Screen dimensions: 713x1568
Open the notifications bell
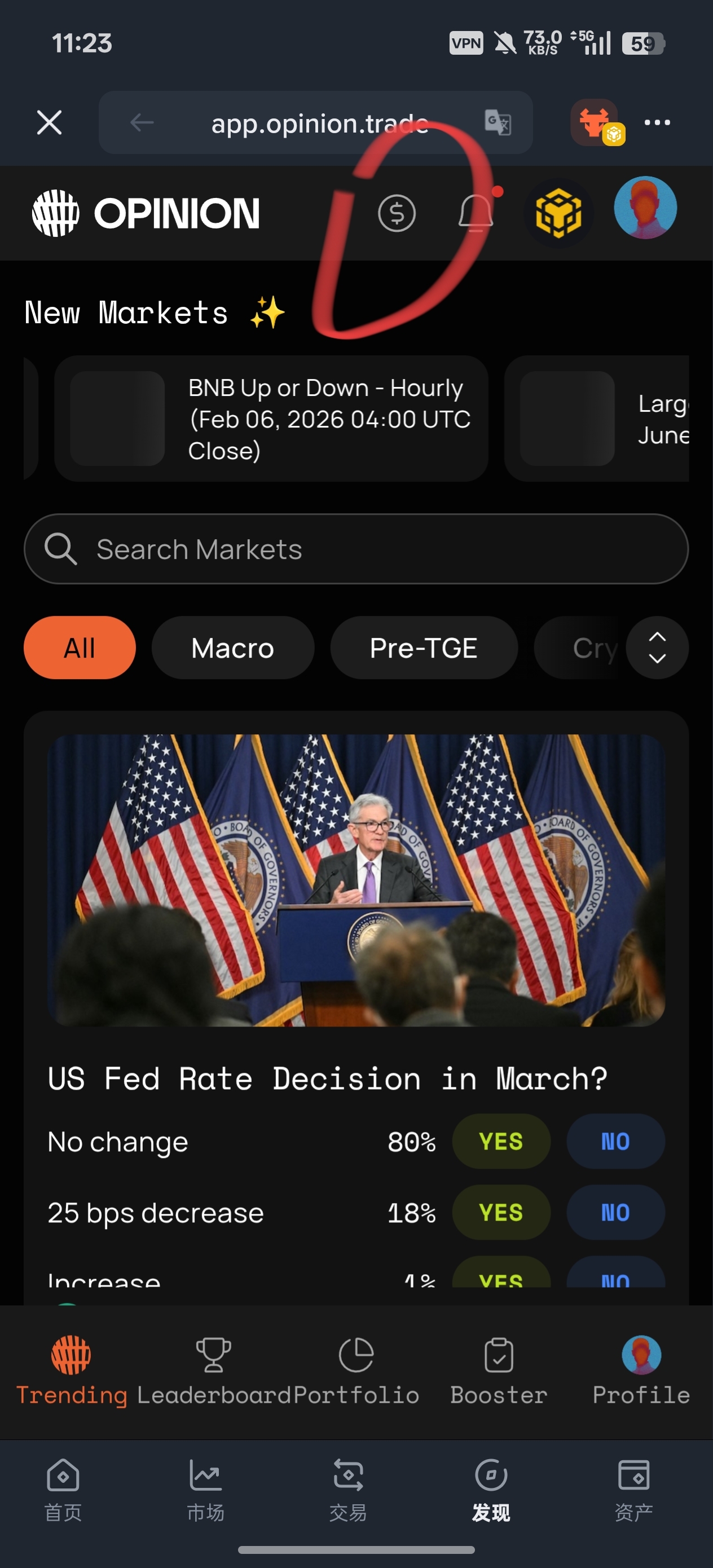[x=476, y=213]
